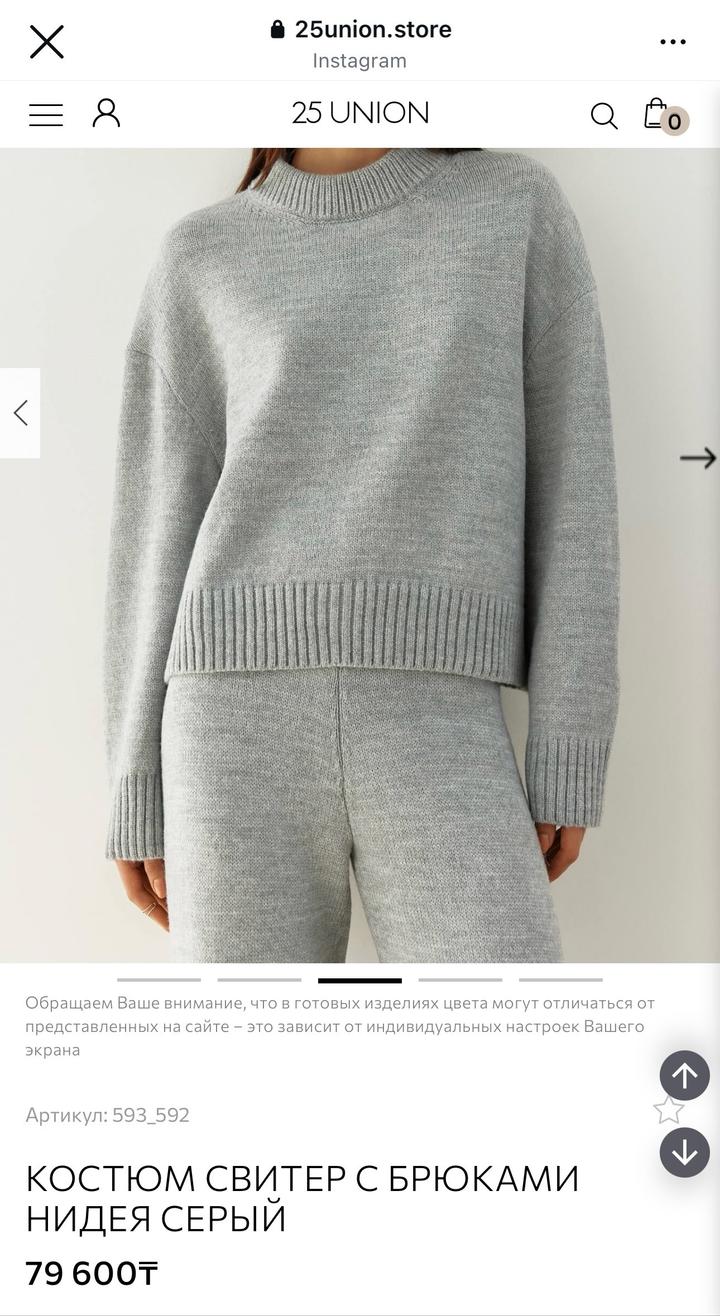Image resolution: width=720 pixels, height=1316 pixels.
Task: Show the previous product photo
Action: (20, 413)
